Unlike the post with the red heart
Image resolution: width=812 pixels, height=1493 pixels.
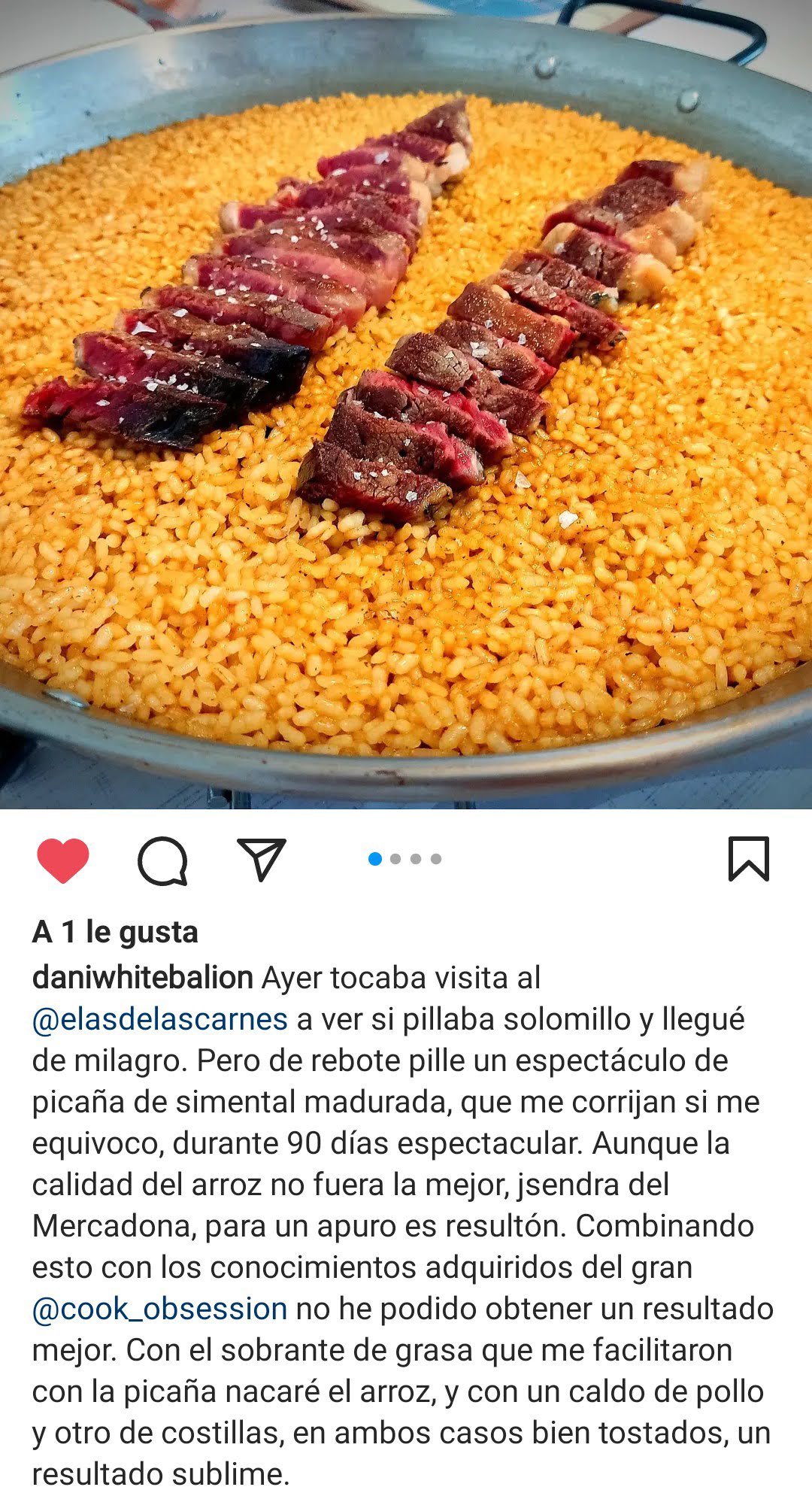63,860
